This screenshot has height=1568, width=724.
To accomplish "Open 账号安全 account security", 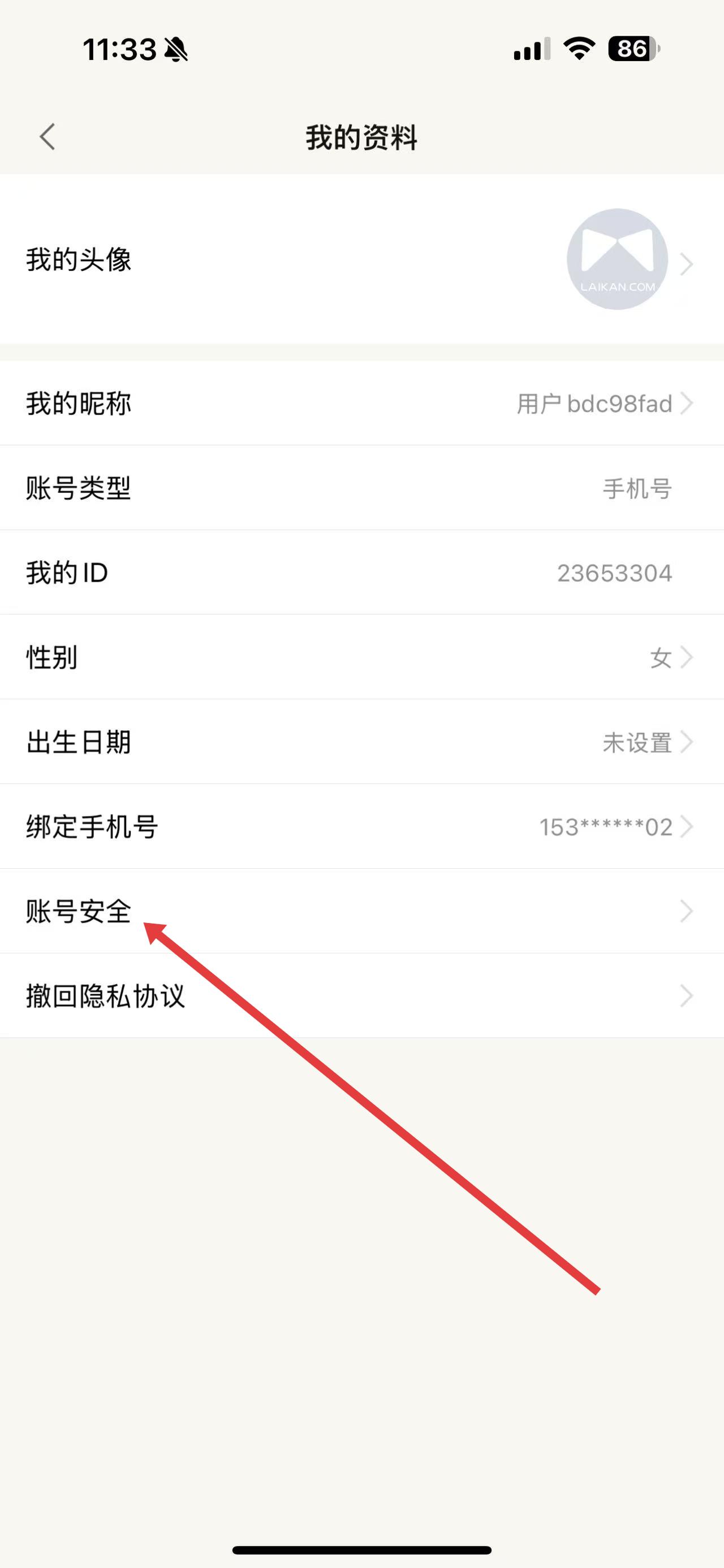I will pos(361,911).
